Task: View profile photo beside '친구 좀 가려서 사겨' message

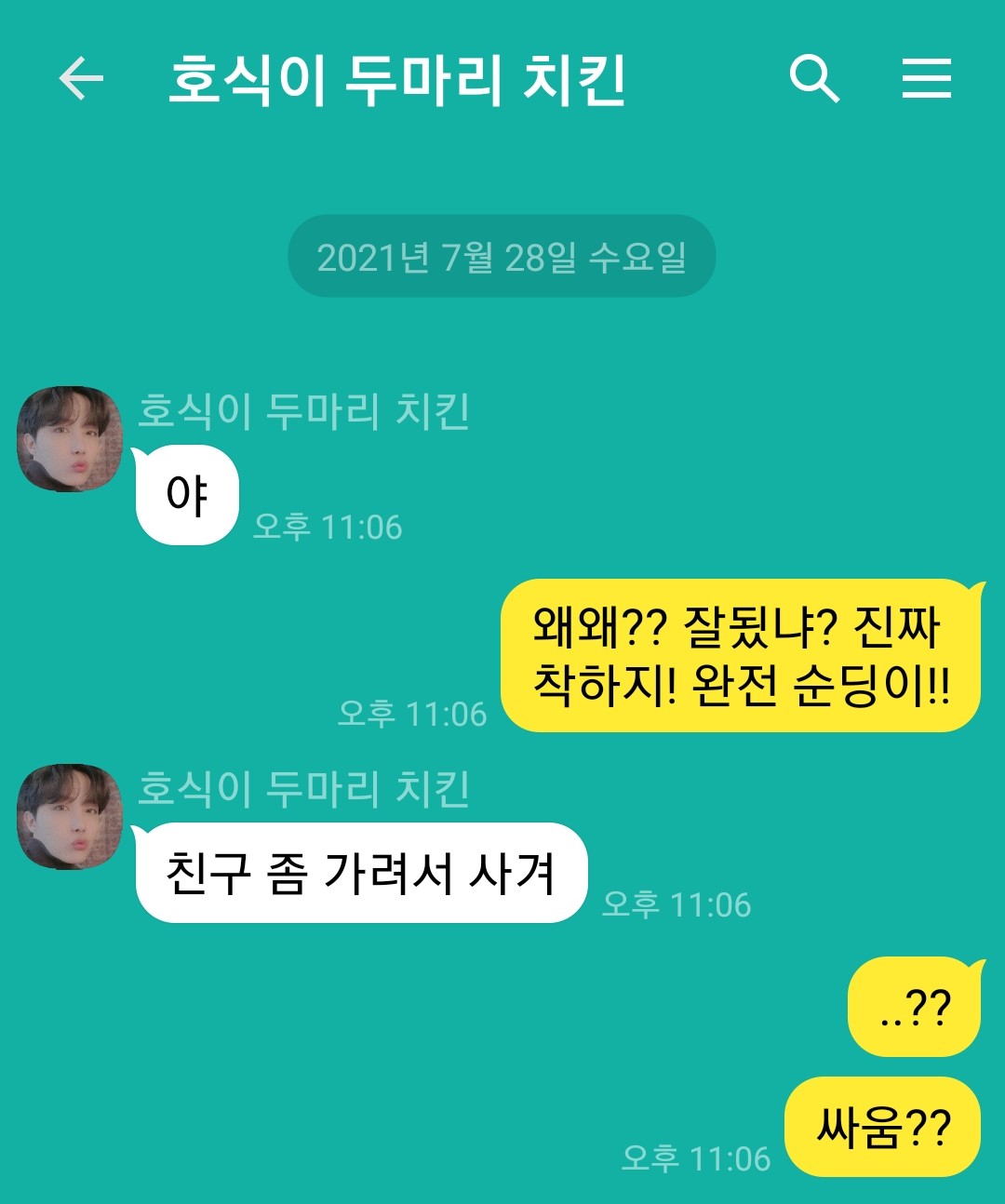Action: pos(70,817)
